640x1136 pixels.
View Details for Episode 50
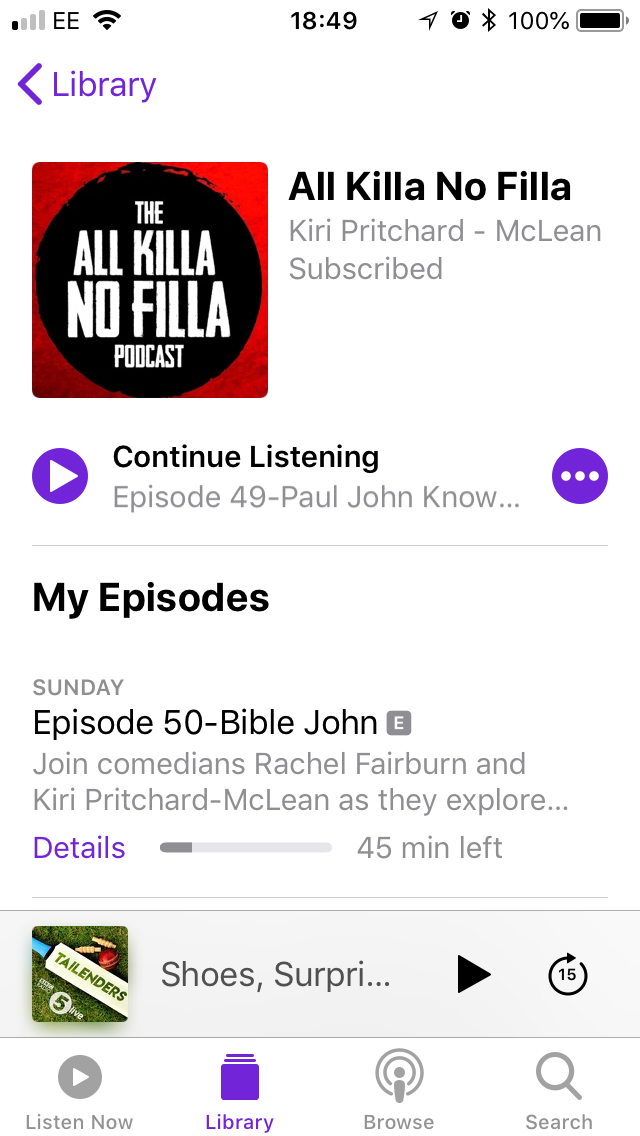point(79,848)
